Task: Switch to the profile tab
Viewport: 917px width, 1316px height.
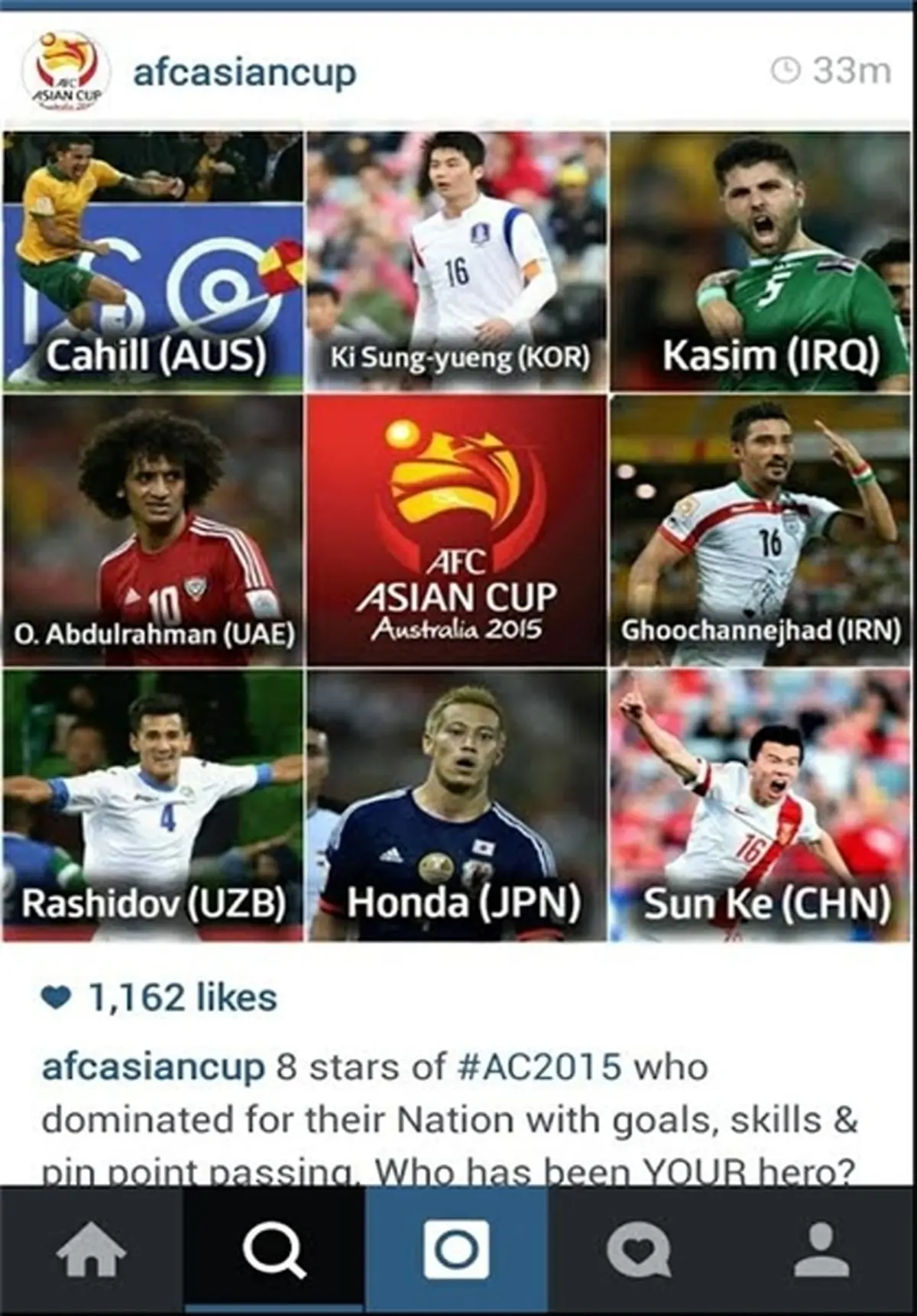Action: point(821,1251)
